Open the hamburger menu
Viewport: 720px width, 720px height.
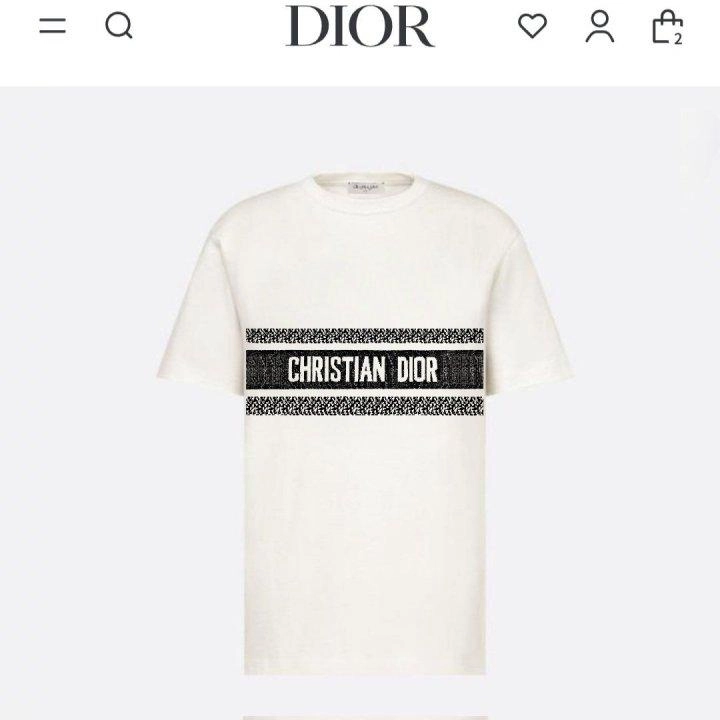click(x=52, y=26)
